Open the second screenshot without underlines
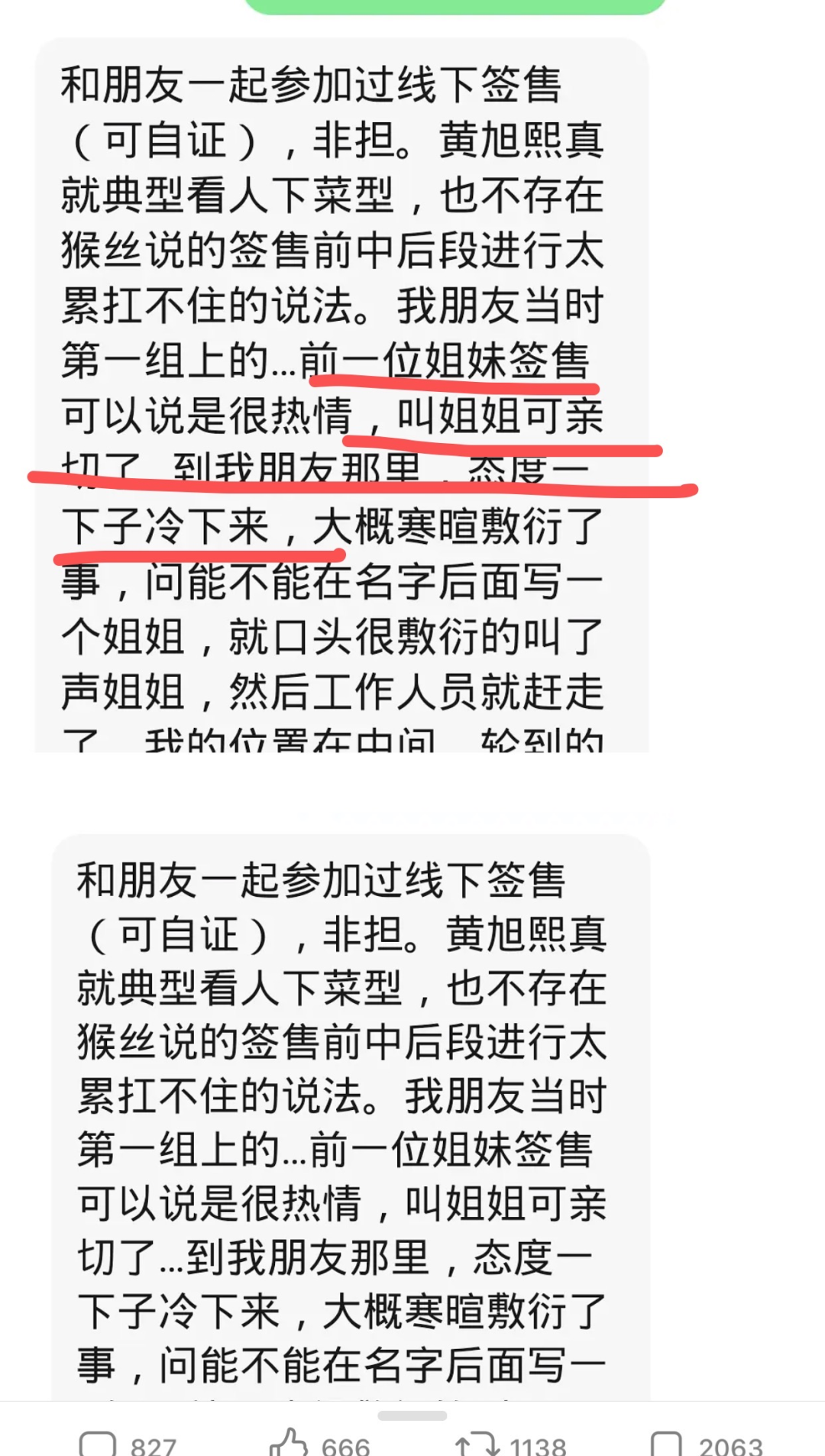This screenshot has height=1456, width=825. [351, 1117]
